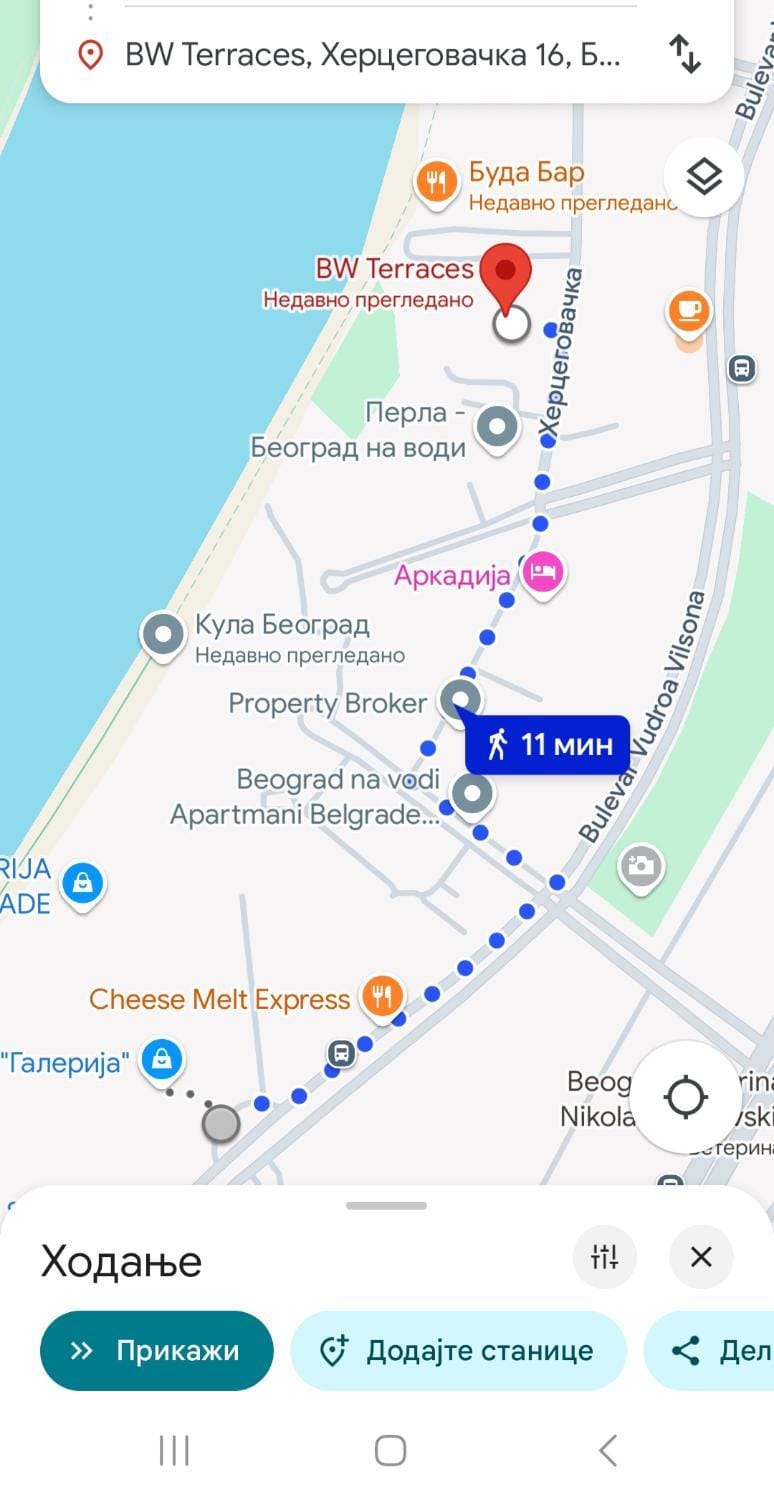Edit the BW Terraces destination field
Image resolution: width=774 pixels, height=1500 pixels.
tap(370, 54)
